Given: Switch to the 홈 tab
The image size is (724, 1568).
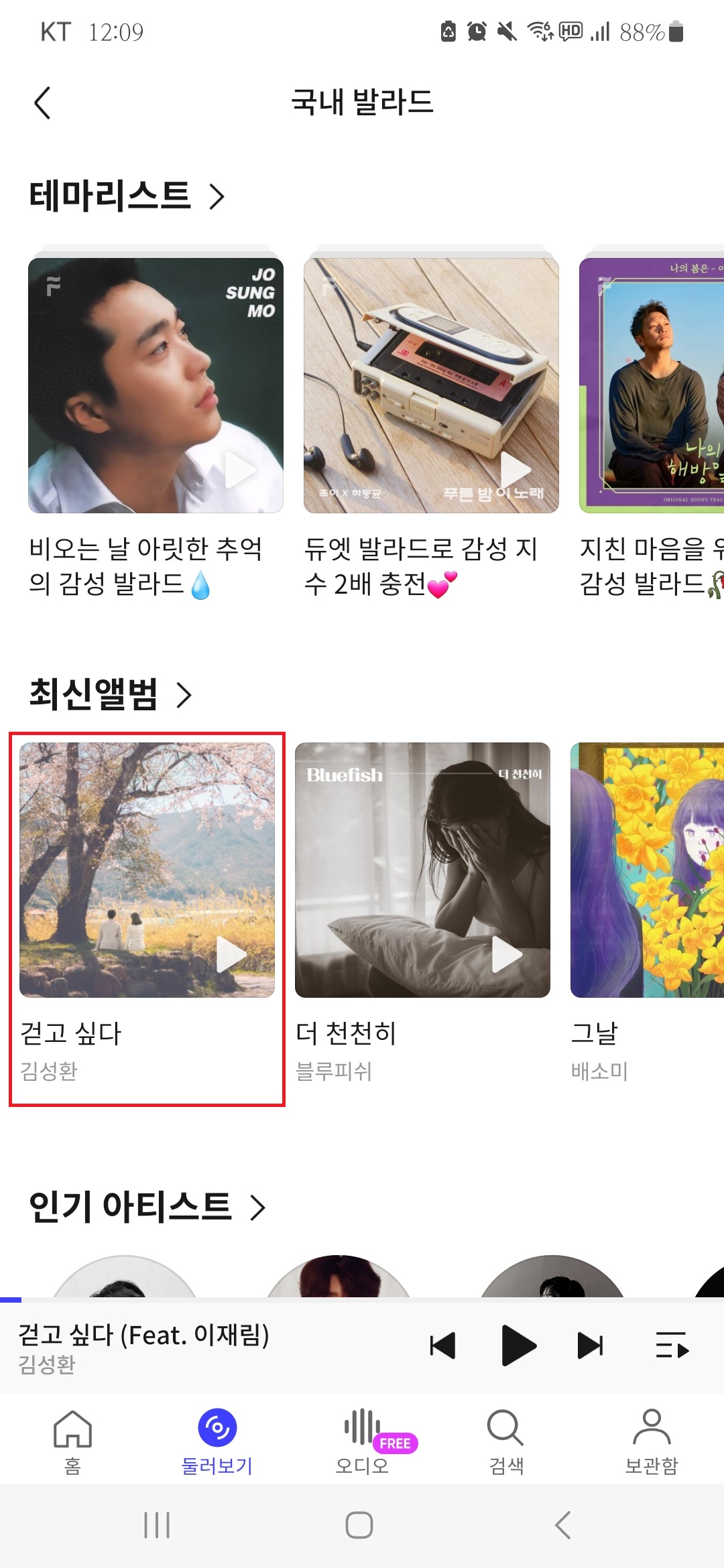Looking at the screenshot, I should pos(72,1441).
